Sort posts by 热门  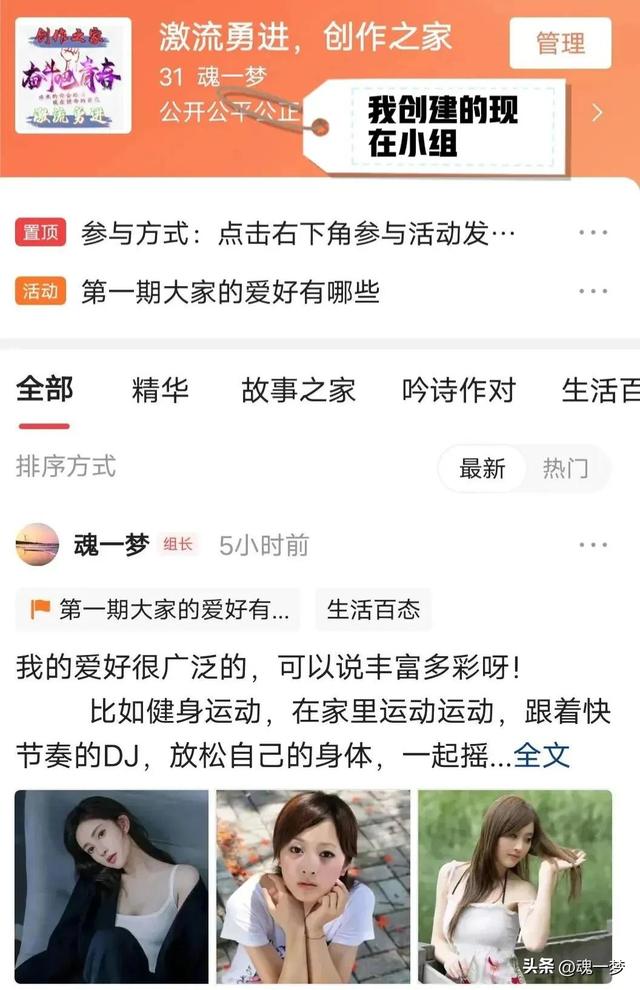tap(565, 468)
